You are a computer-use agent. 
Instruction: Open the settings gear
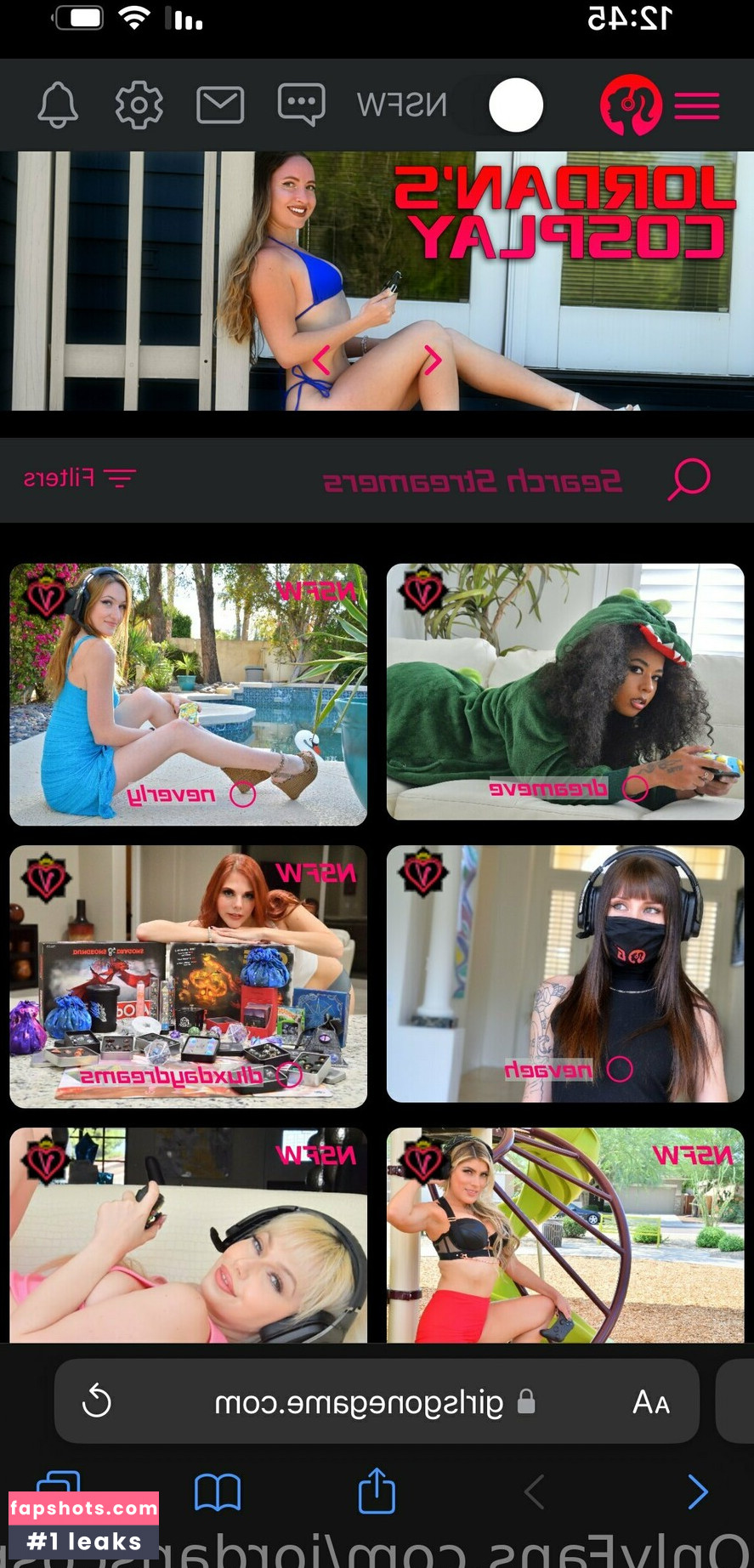[x=139, y=105]
